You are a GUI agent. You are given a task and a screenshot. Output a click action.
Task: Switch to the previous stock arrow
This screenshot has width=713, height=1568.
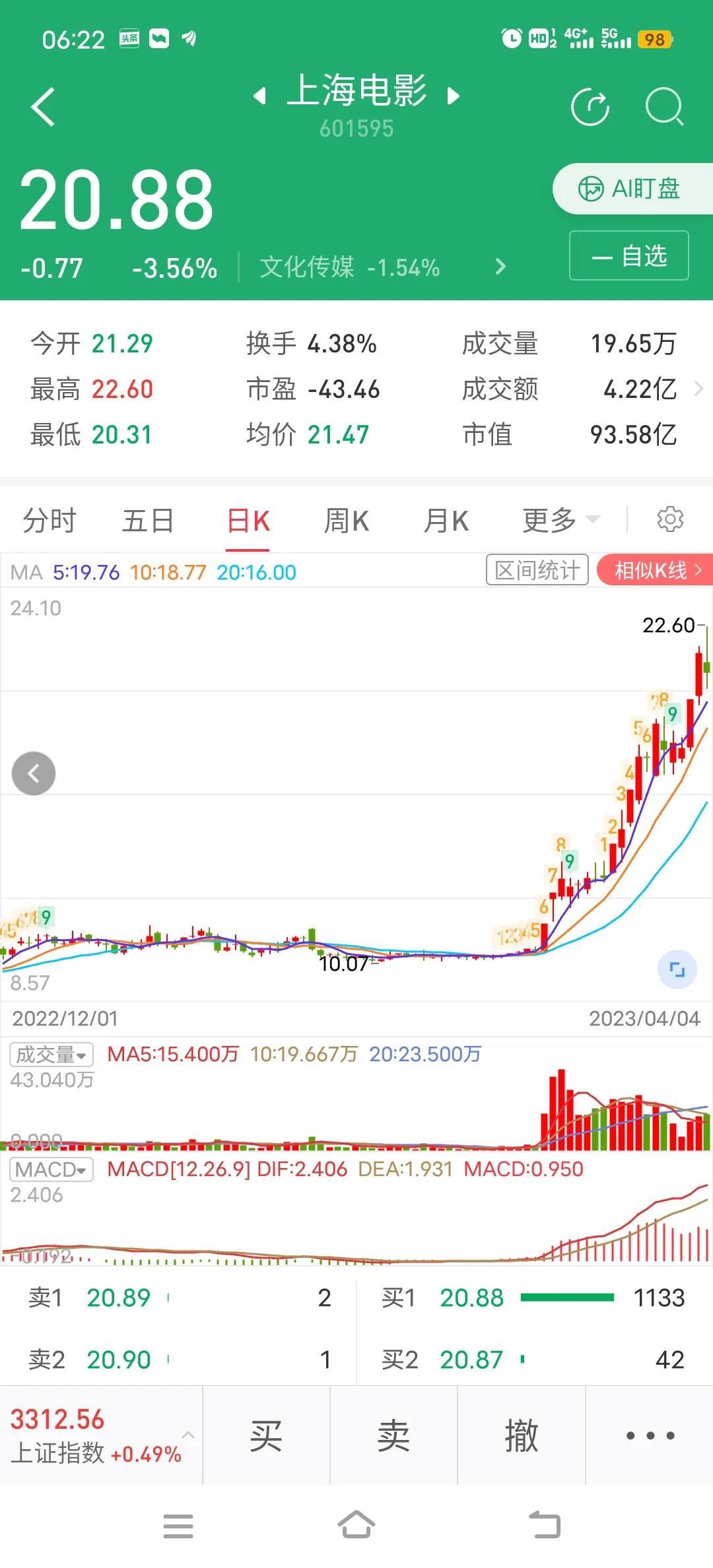point(260,96)
